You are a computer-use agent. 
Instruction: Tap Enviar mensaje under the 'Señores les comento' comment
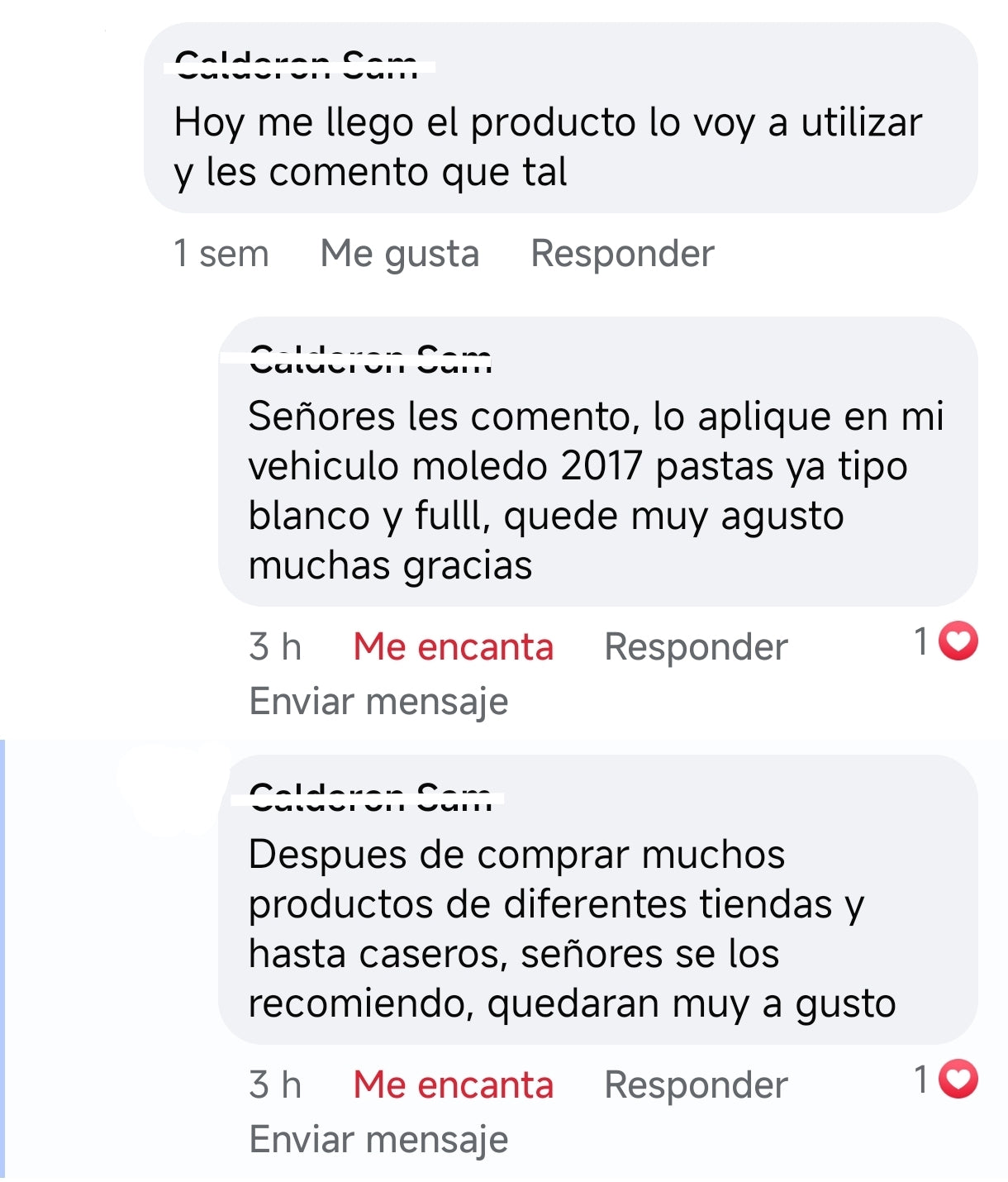coord(378,701)
